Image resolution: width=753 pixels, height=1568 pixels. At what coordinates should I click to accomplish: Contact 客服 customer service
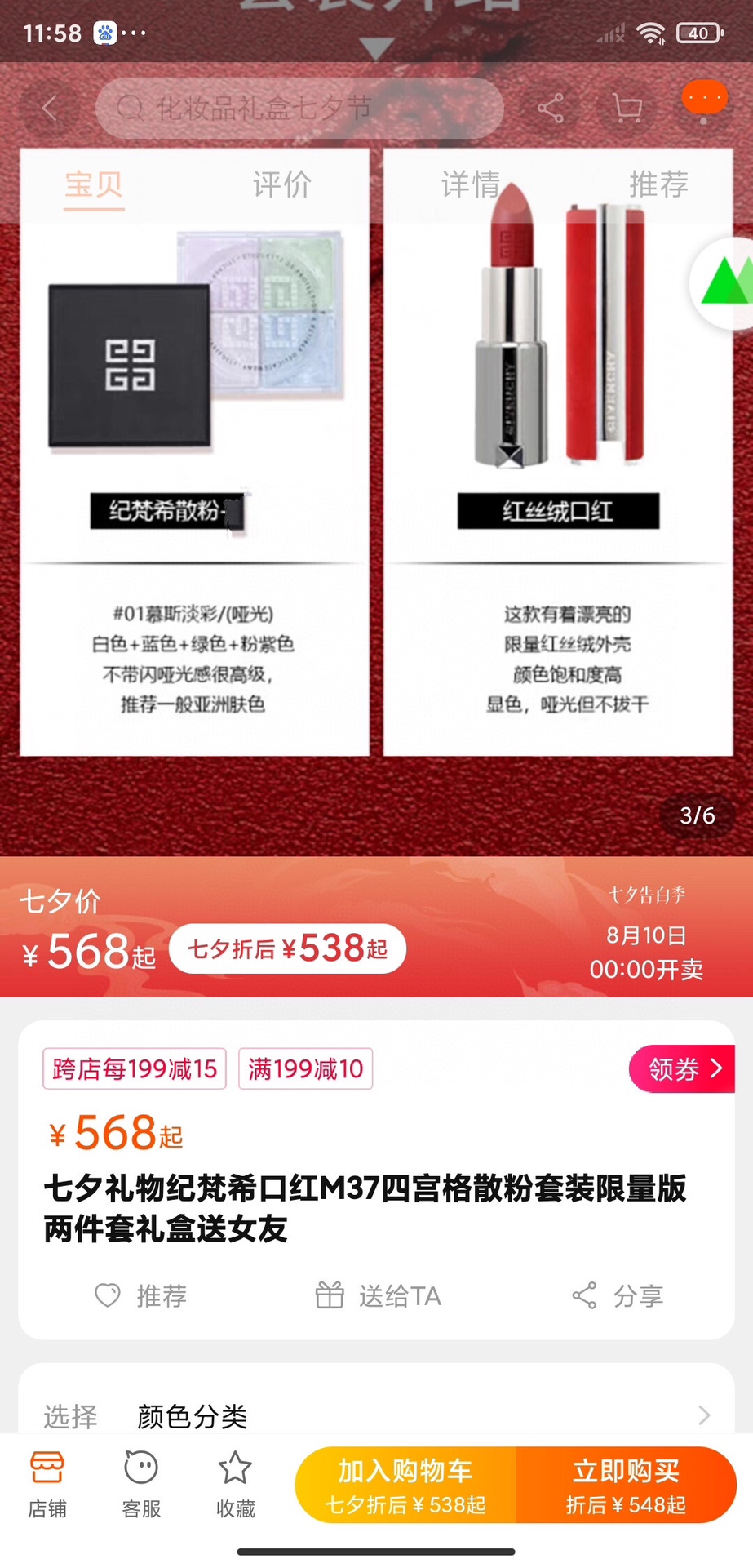click(x=141, y=1485)
